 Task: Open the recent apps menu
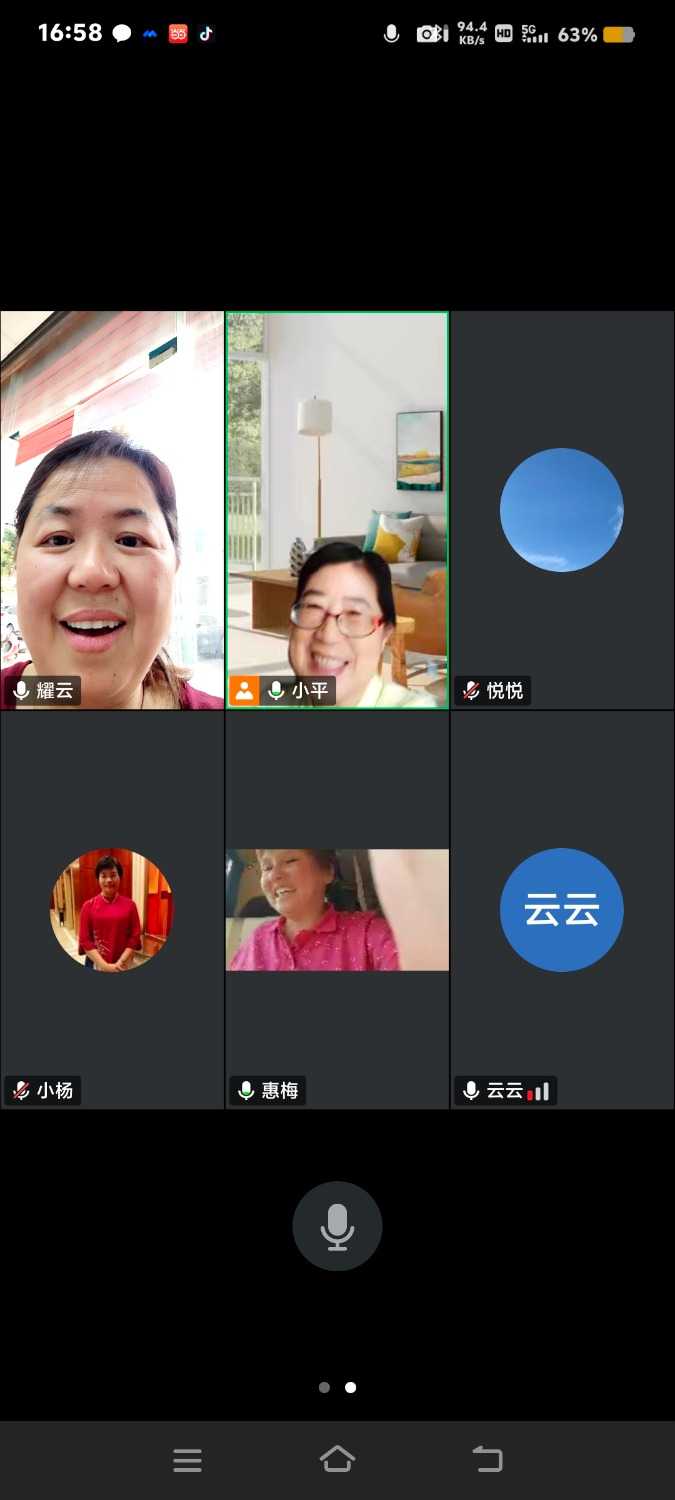pos(187,1460)
